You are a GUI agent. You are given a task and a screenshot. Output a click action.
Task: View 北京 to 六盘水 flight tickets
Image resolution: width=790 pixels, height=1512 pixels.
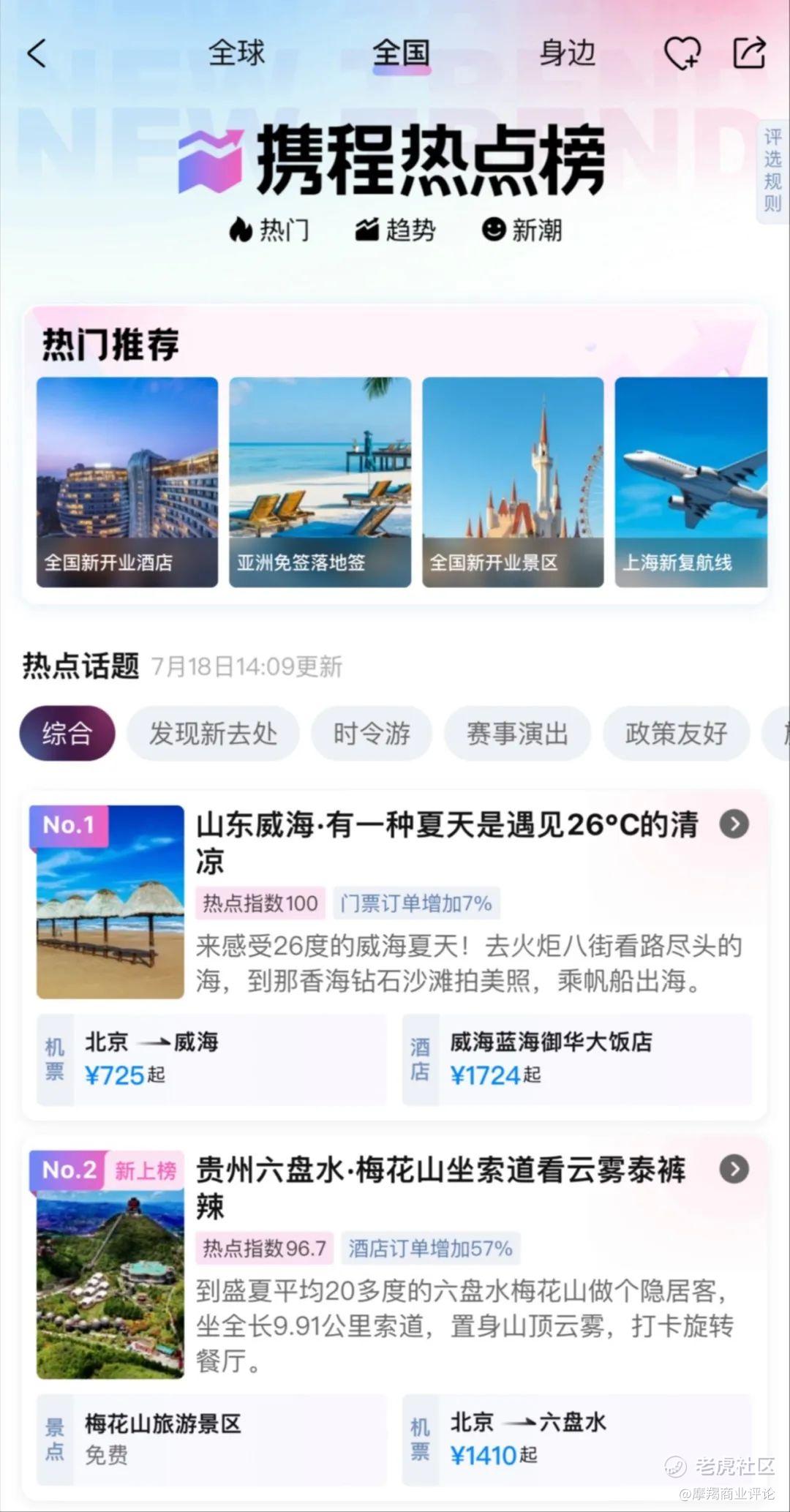tap(576, 1439)
